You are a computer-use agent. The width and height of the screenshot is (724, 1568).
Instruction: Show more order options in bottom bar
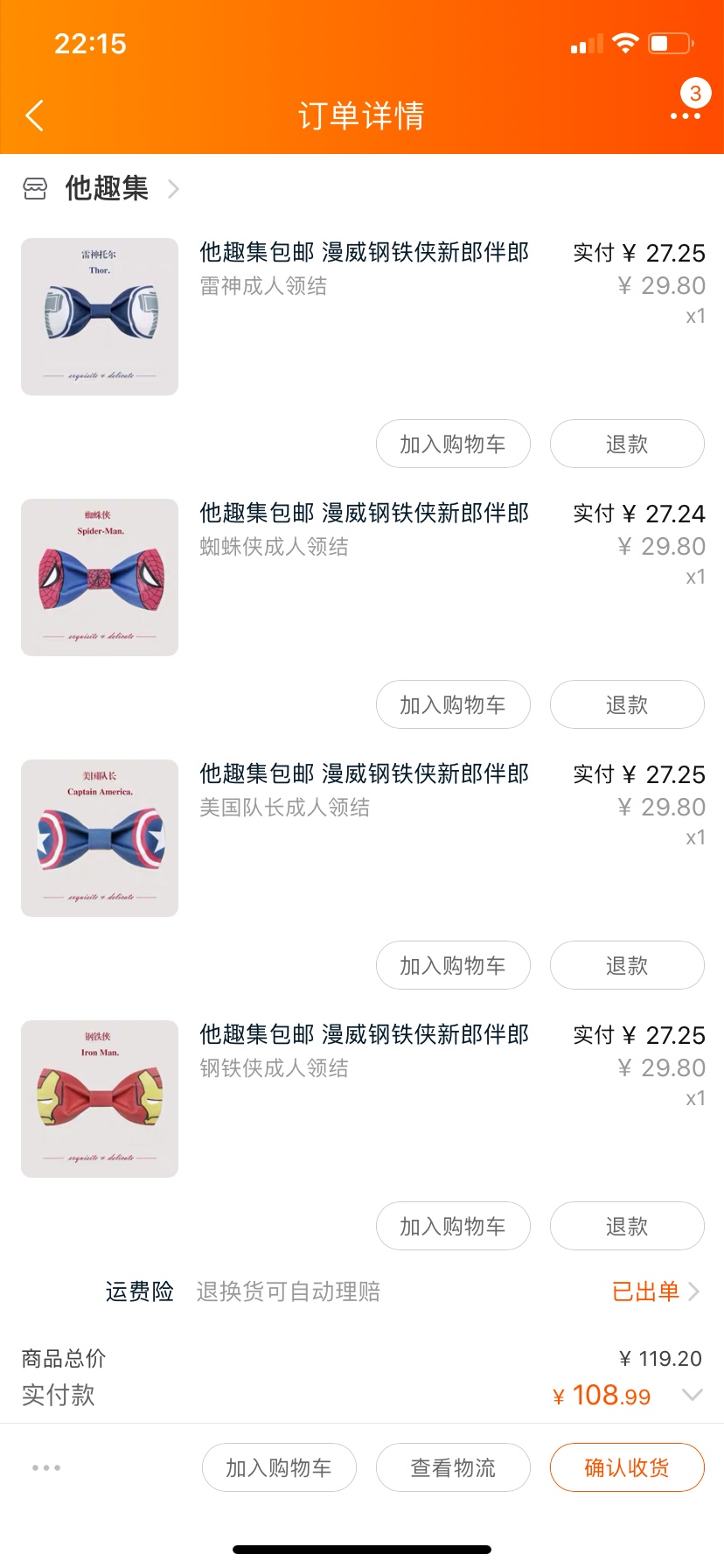[x=46, y=1467]
